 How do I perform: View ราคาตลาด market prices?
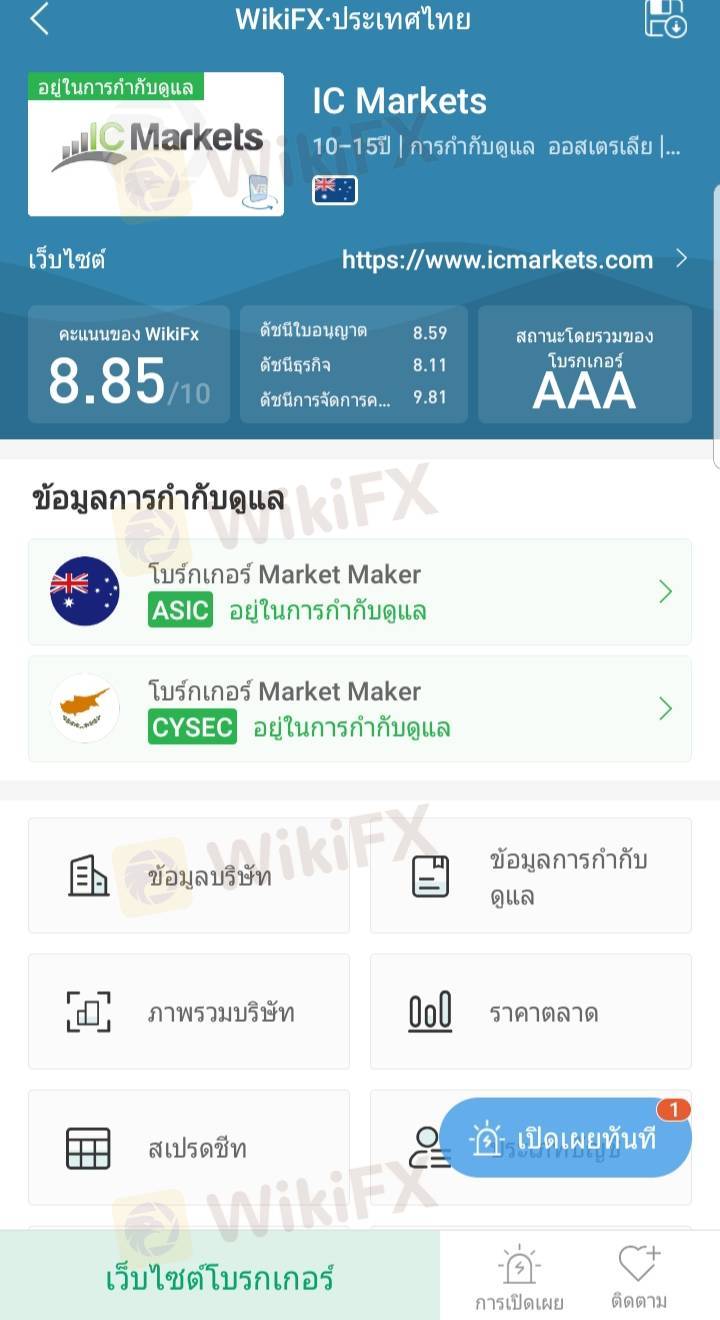pyautogui.click(x=531, y=1012)
